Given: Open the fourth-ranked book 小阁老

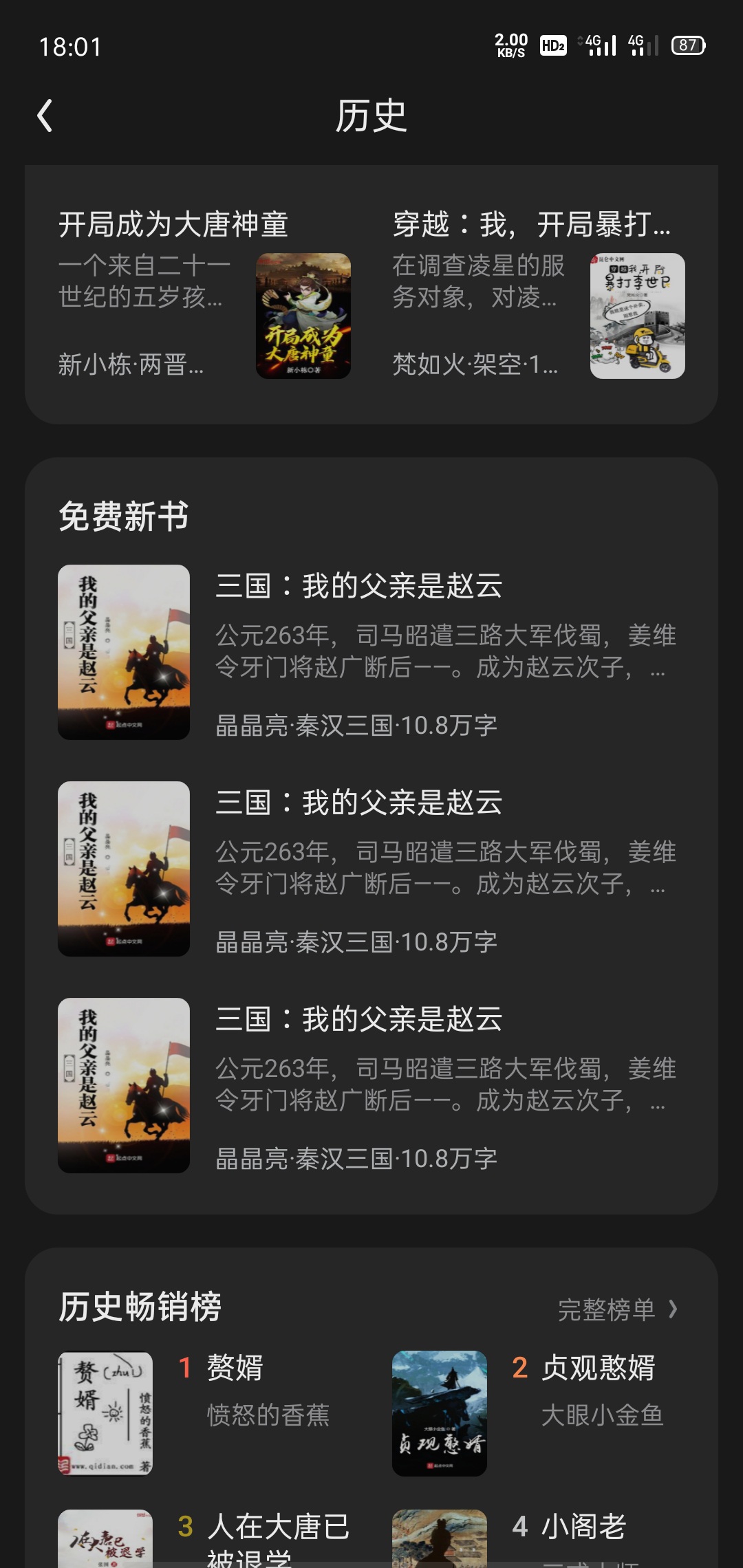Looking at the screenshot, I should pos(583,1527).
